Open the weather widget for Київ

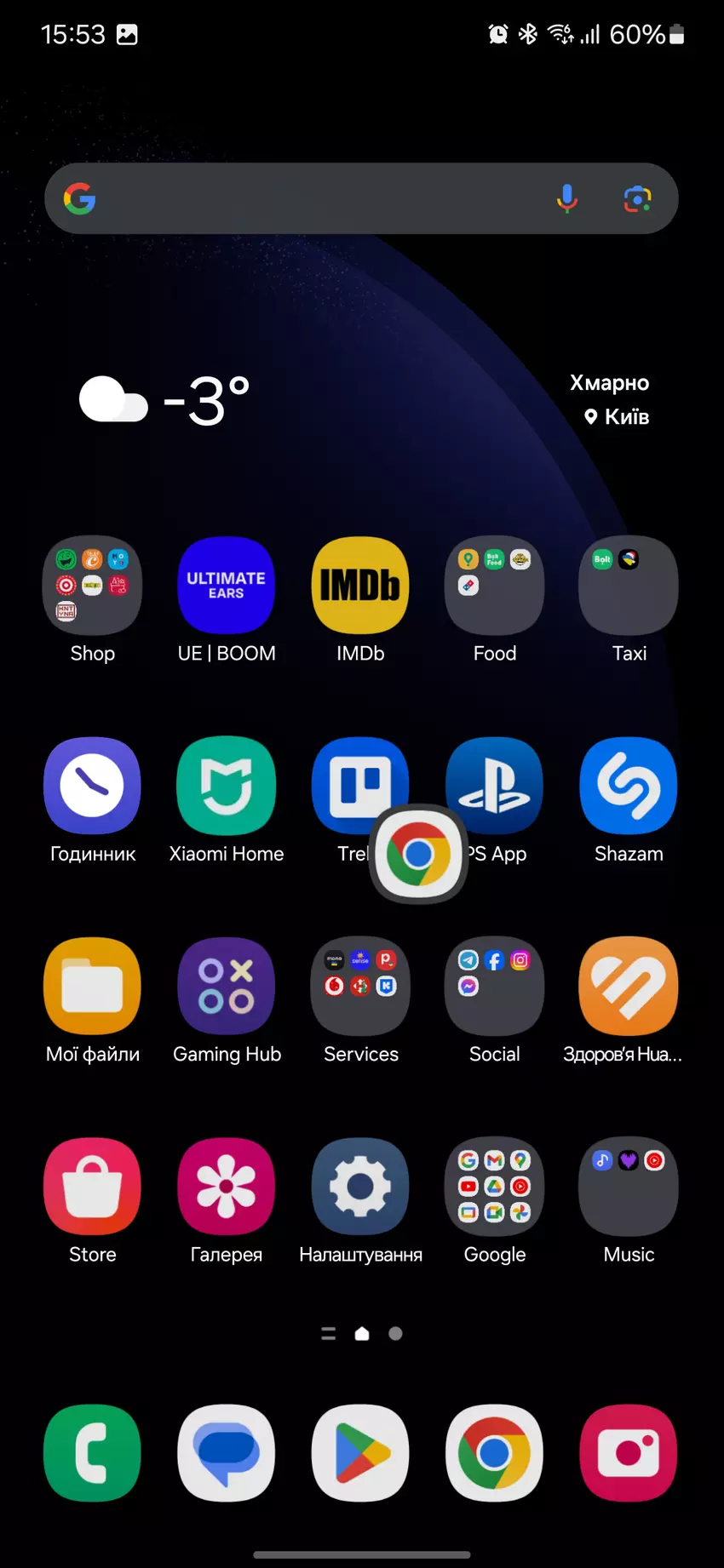coord(362,400)
